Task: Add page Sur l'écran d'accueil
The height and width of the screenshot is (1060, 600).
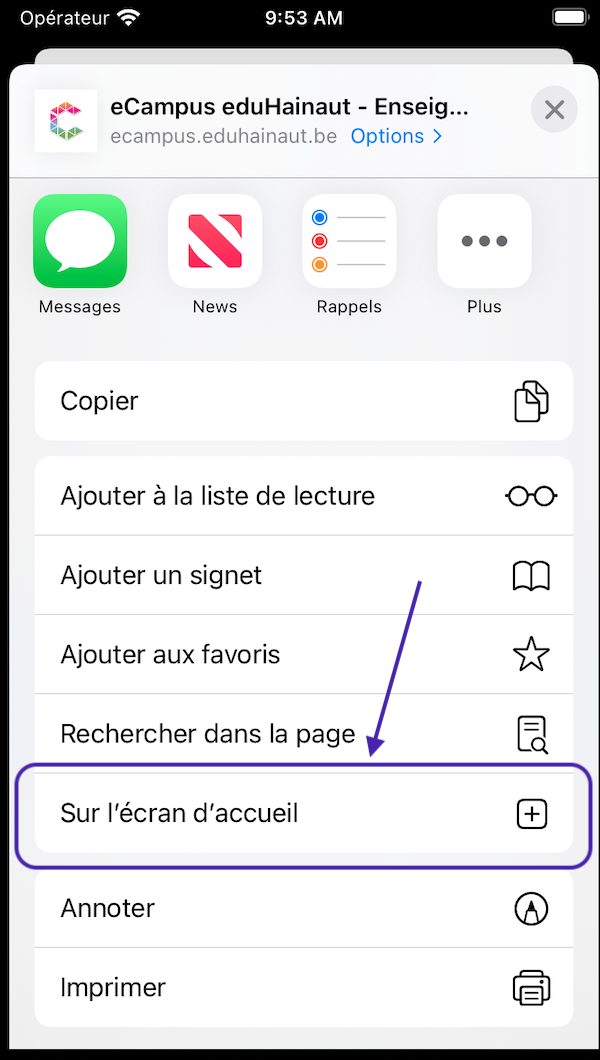Action: point(303,813)
